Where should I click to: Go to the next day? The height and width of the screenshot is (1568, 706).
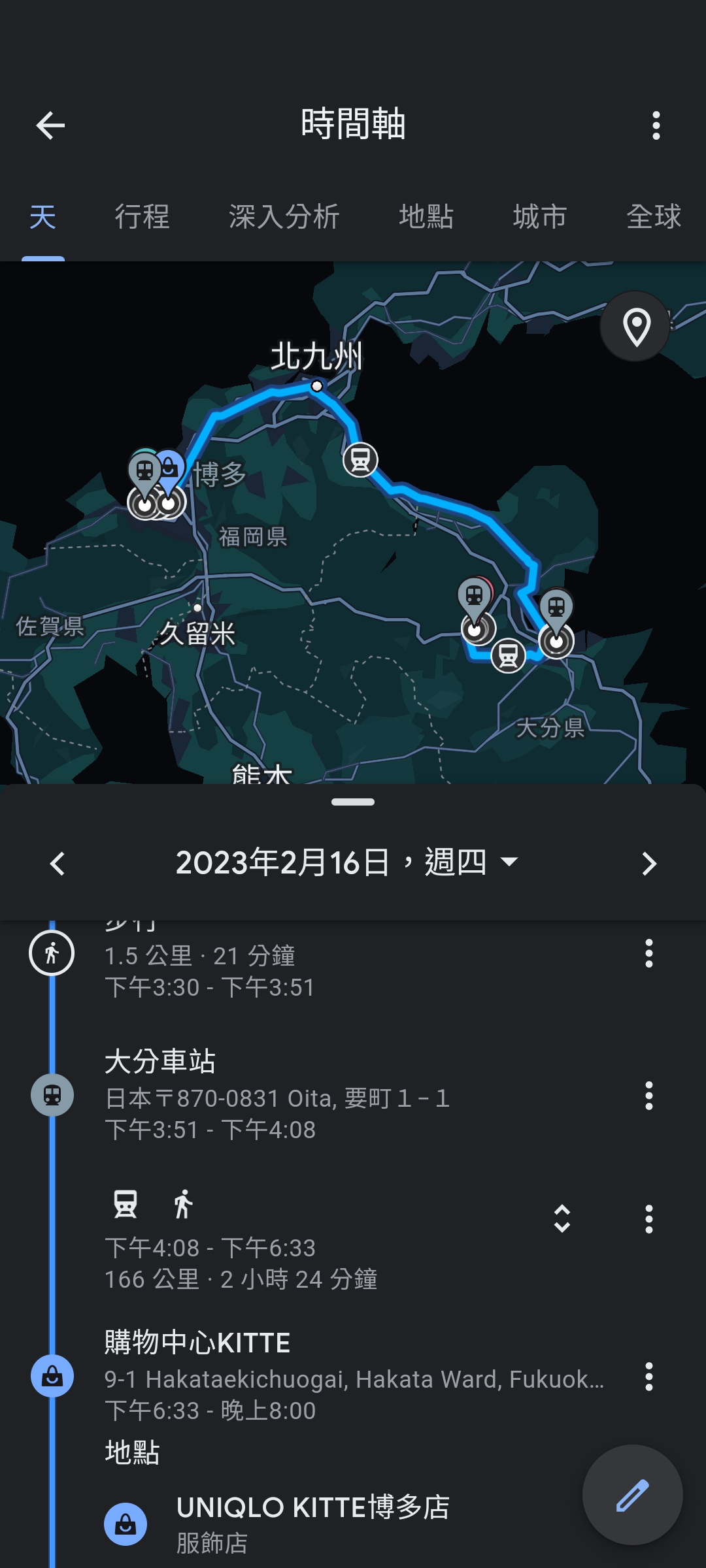pos(648,864)
